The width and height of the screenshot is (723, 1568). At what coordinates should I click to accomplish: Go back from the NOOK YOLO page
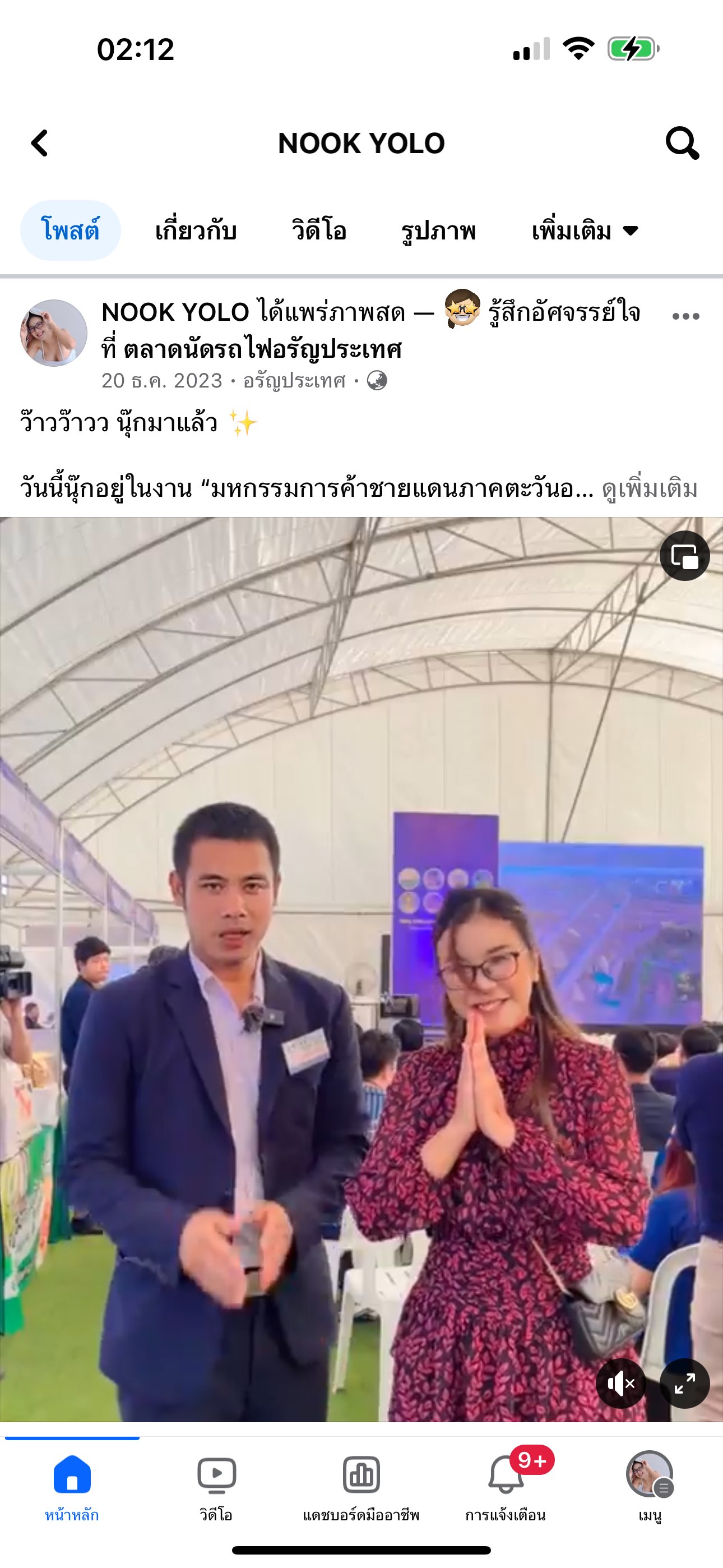[40, 143]
